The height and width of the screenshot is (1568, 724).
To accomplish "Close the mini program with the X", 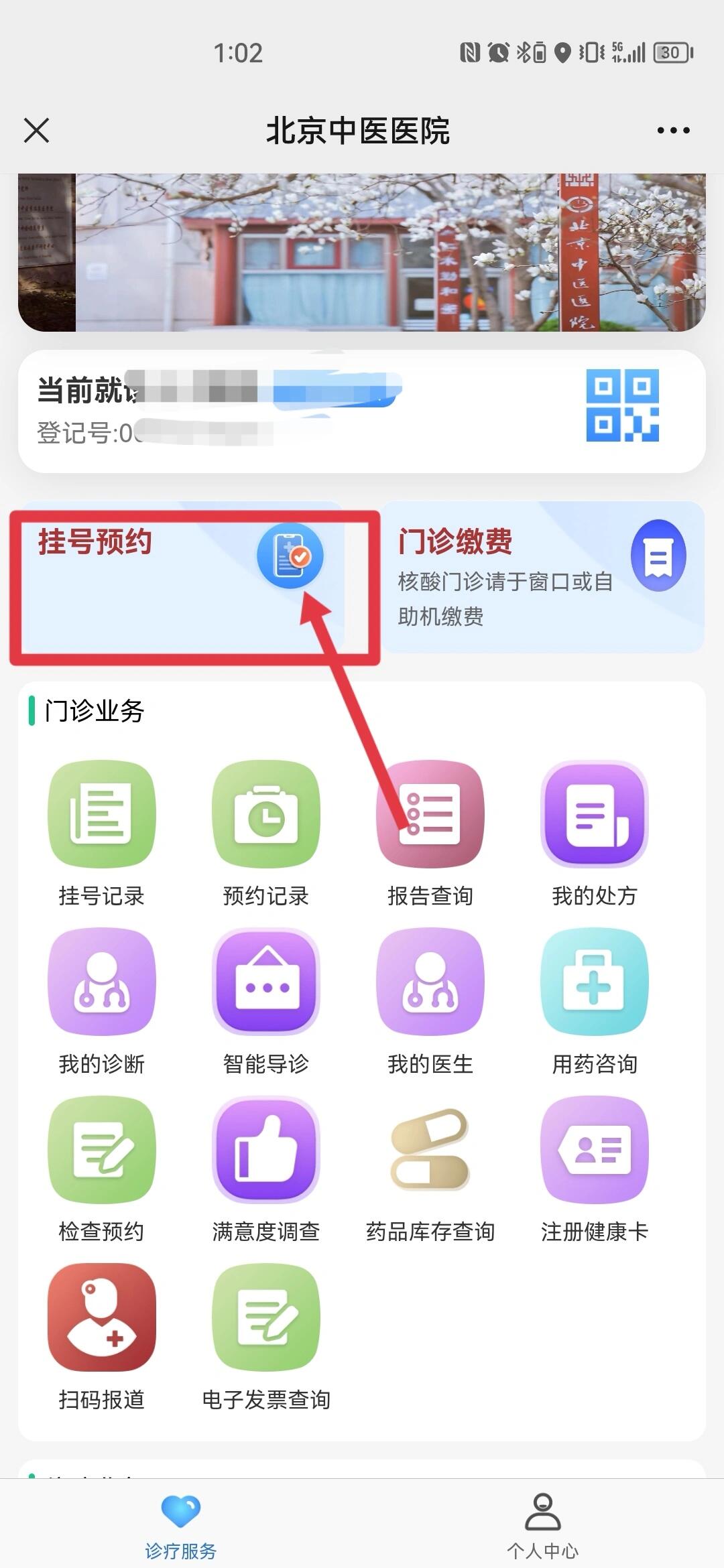I will [37, 131].
